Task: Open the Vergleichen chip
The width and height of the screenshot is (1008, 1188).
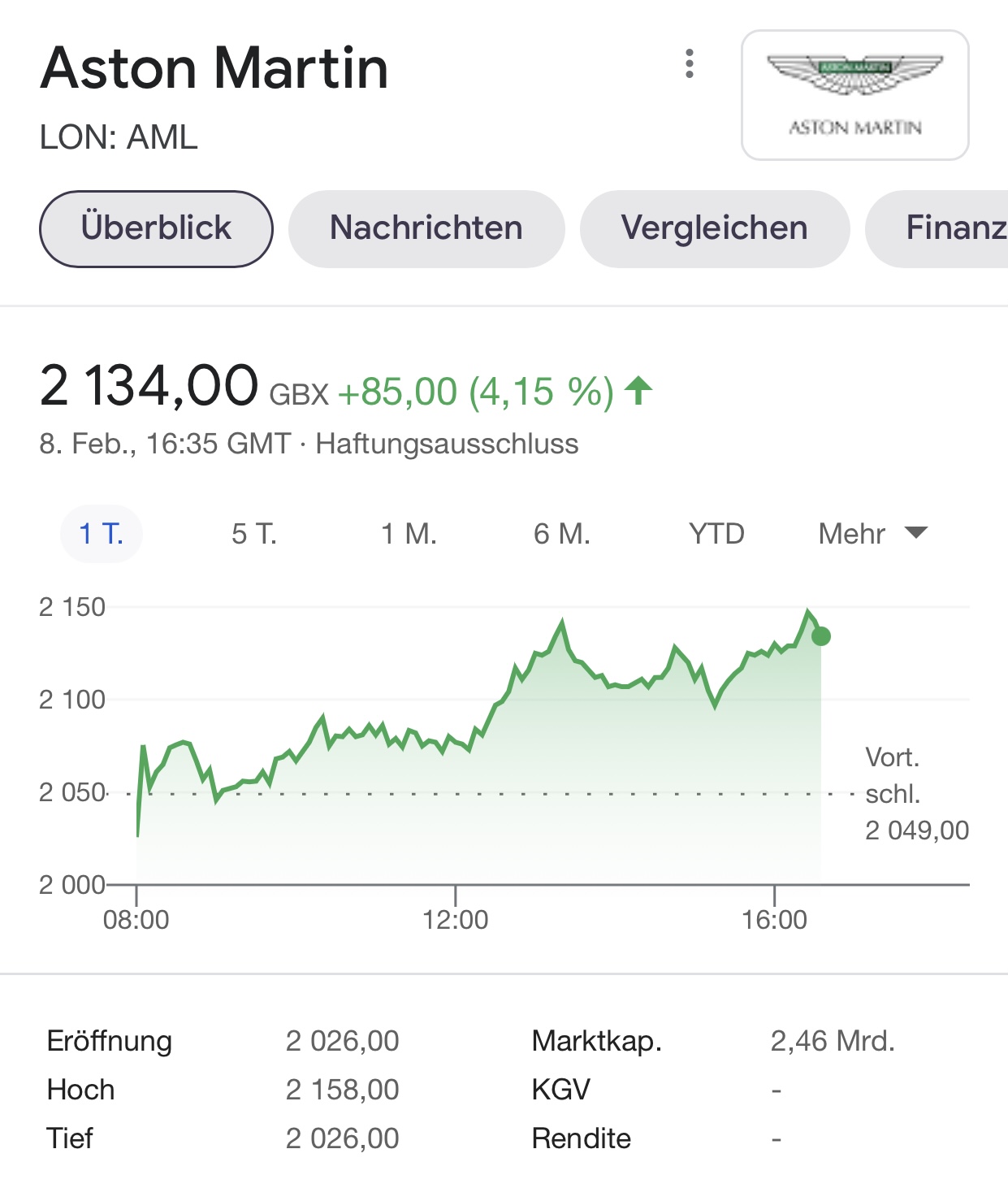Action: coord(714,228)
